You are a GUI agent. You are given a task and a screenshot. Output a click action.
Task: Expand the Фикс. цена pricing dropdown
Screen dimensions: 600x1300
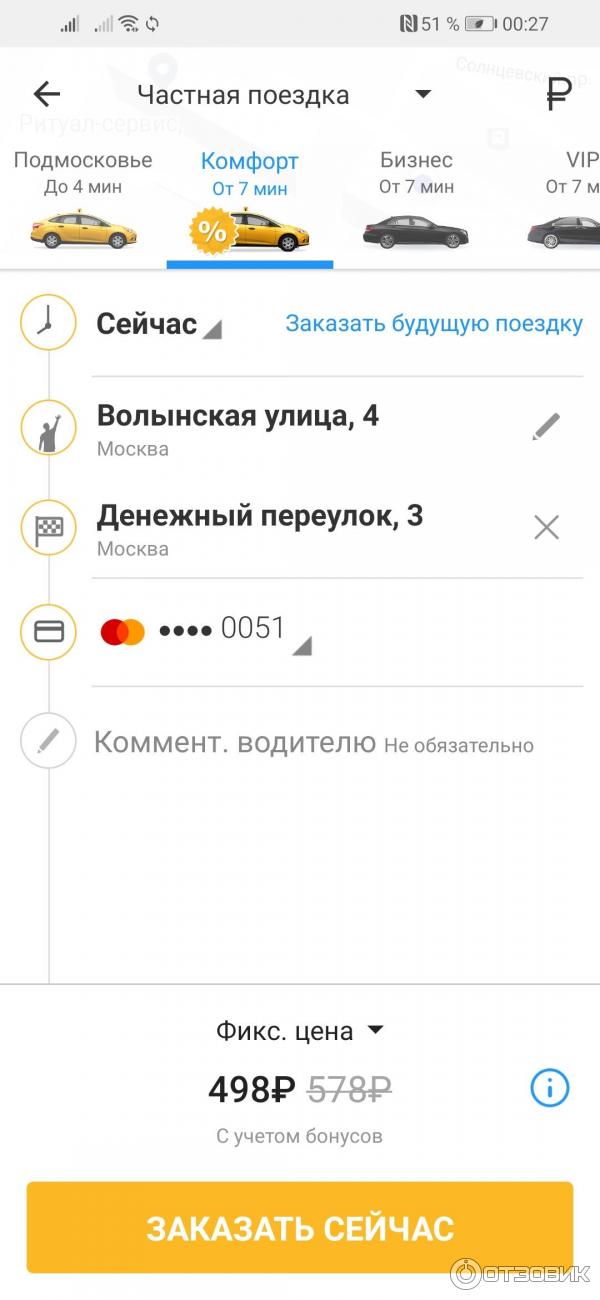pyautogui.click(x=300, y=1031)
